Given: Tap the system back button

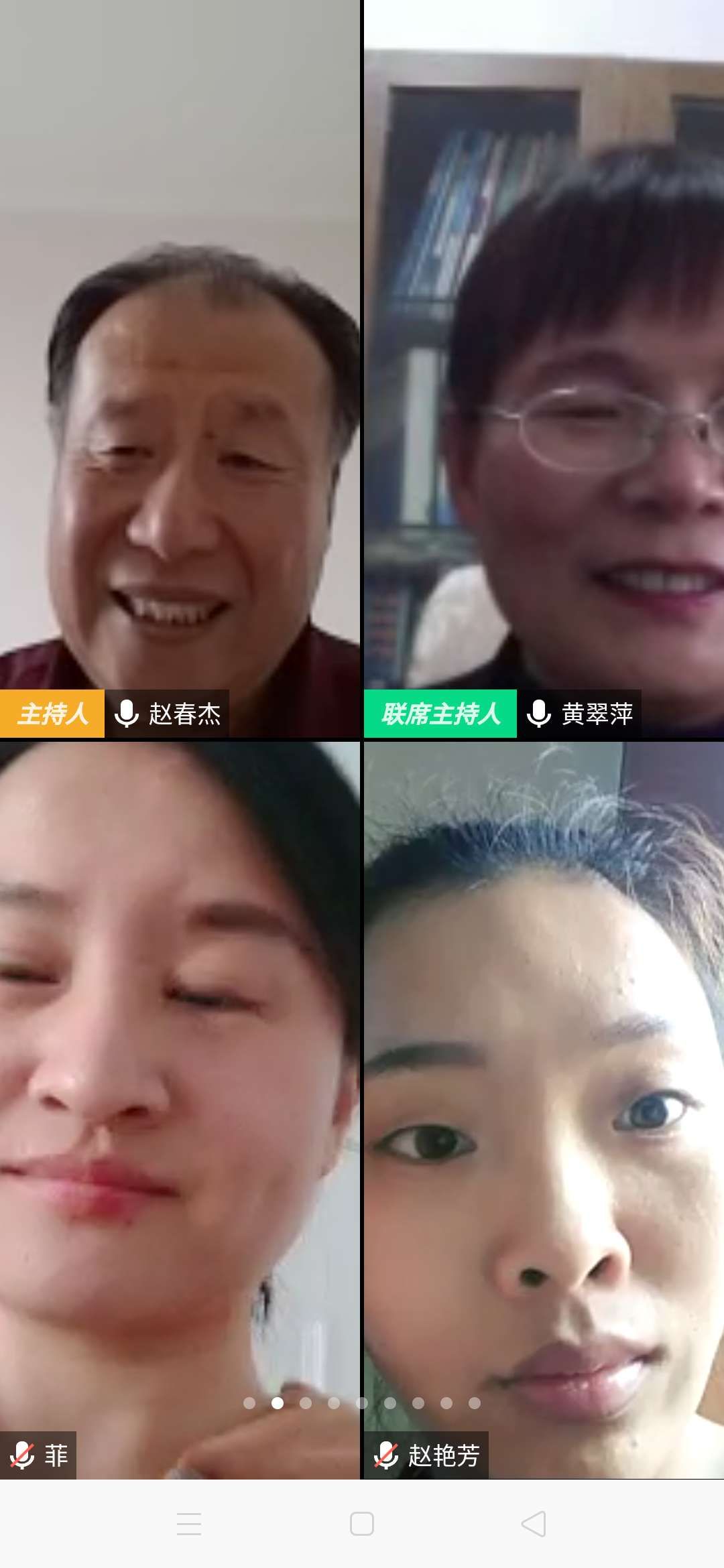Looking at the screenshot, I should point(534,1524).
